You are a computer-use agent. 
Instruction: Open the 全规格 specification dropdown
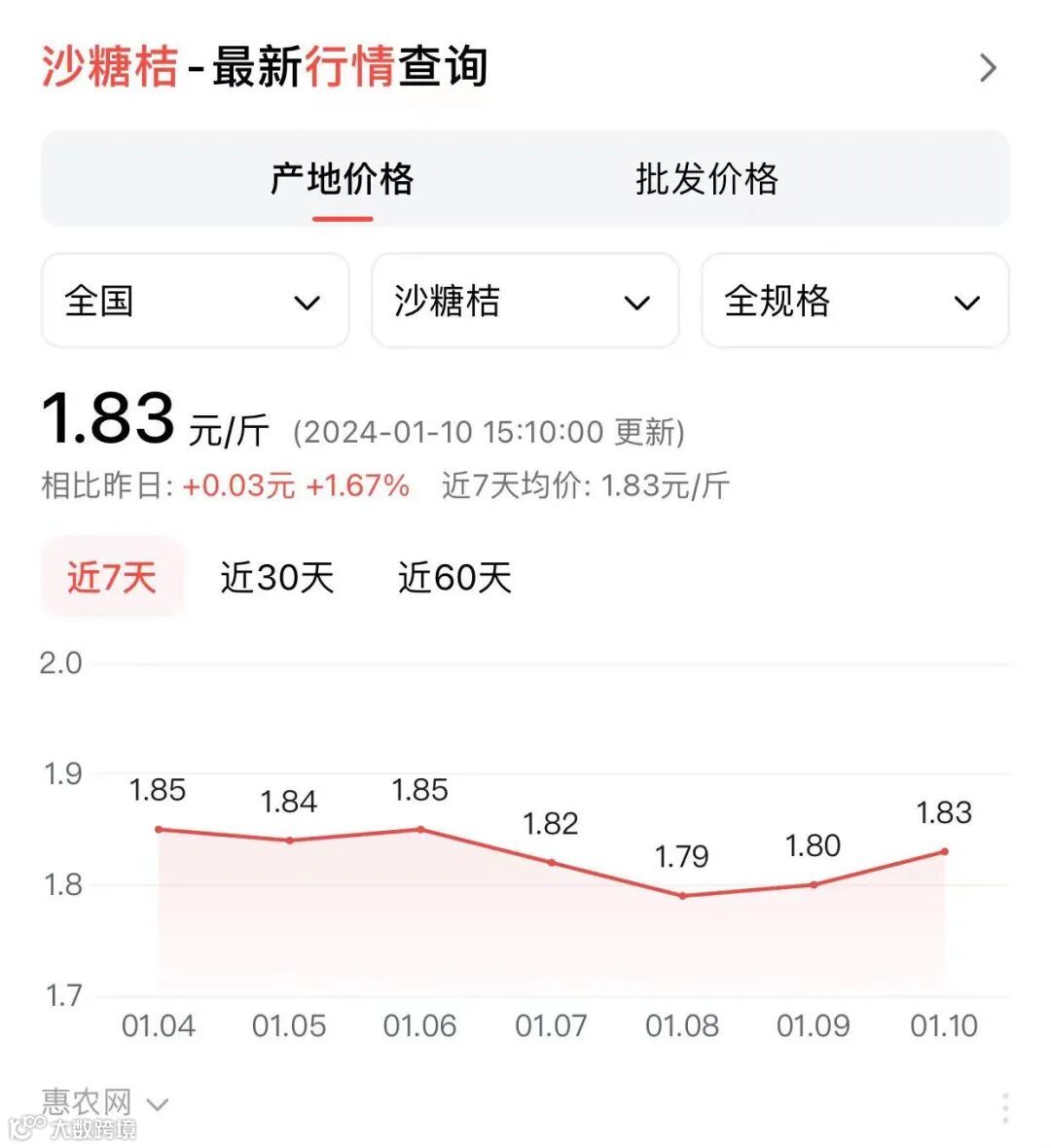(854, 301)
